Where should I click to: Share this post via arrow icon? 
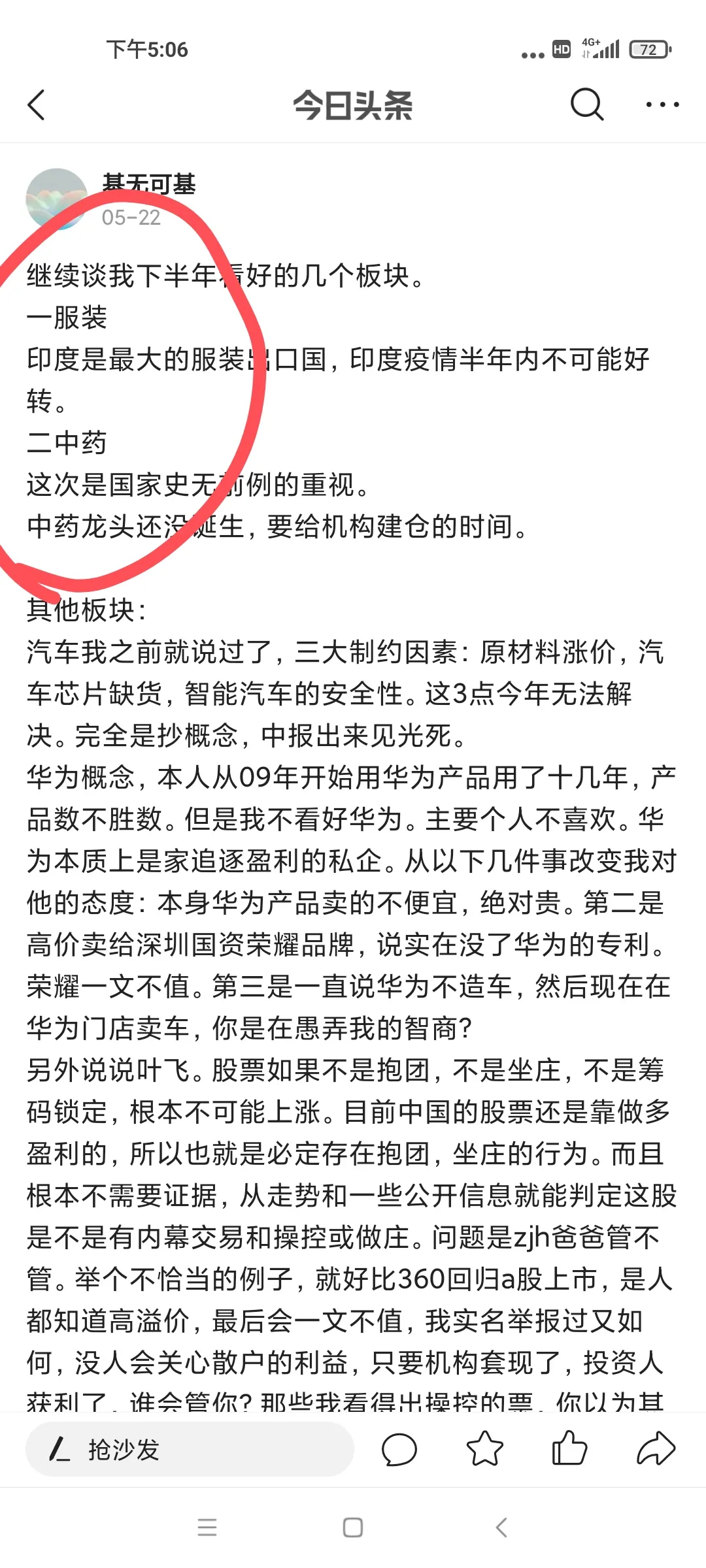(656, 1448)
